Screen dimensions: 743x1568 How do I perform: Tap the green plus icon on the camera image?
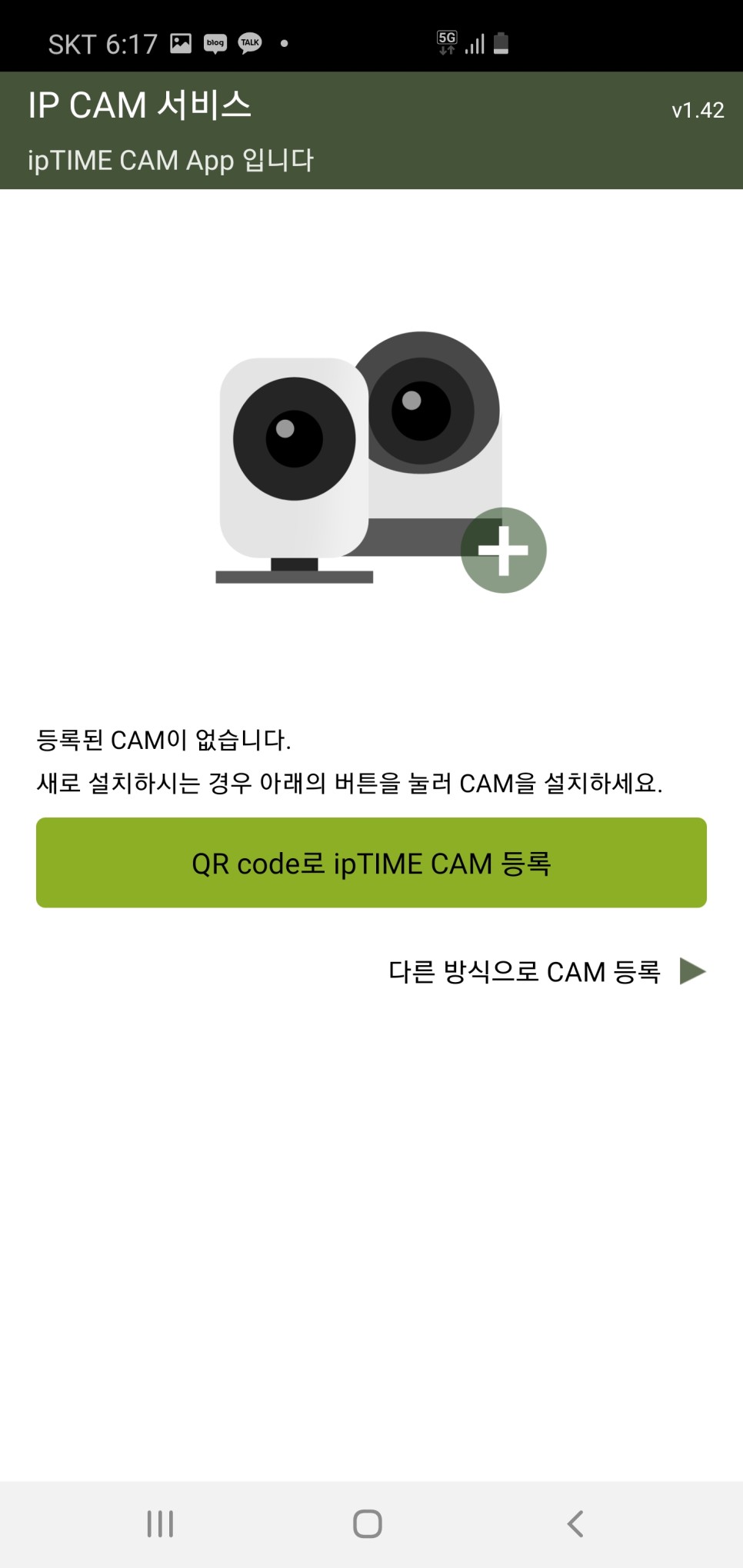pyautogui.click(x=503, y=548)
